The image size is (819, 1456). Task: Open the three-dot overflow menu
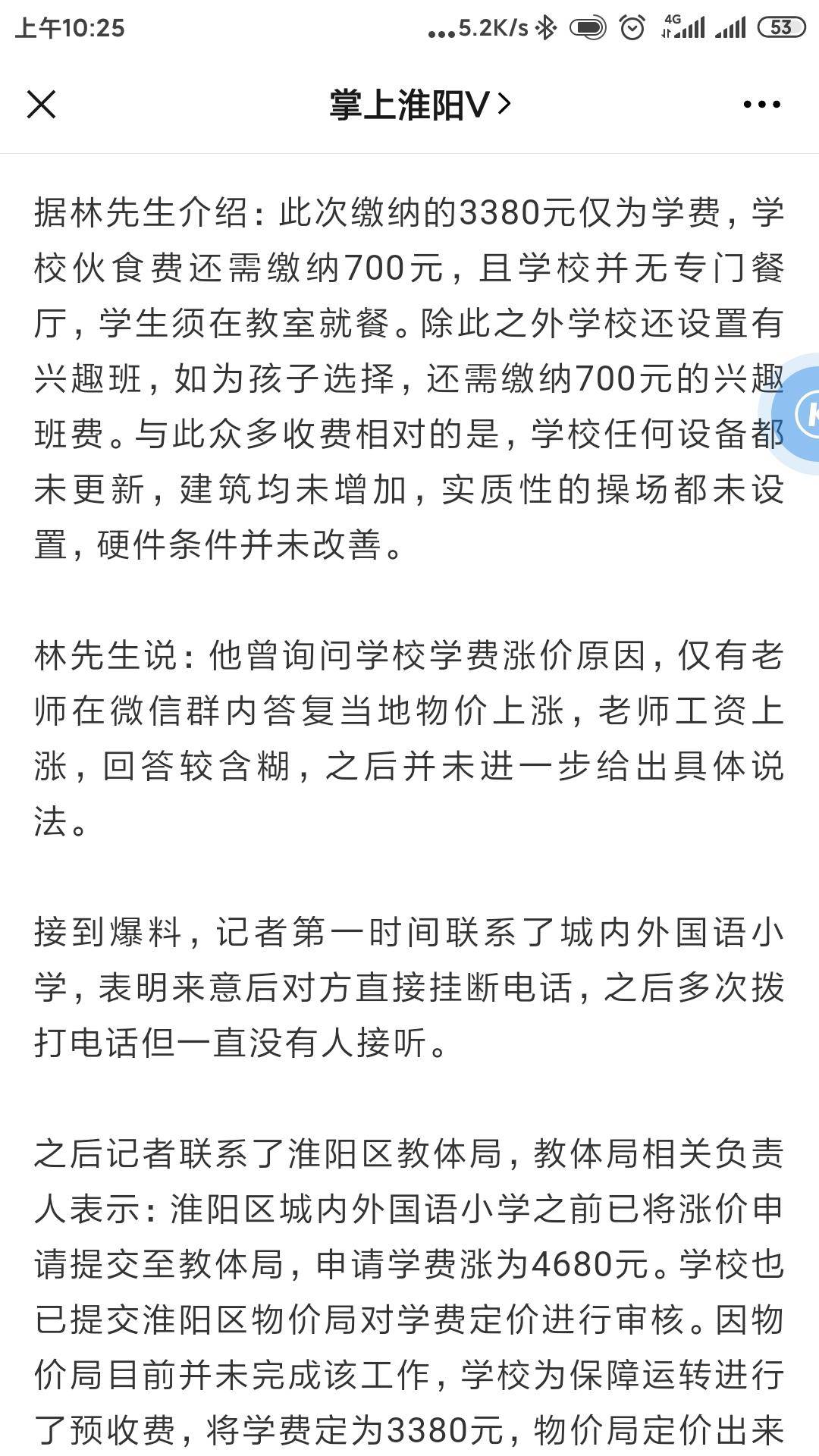click(x=761, y=105)
